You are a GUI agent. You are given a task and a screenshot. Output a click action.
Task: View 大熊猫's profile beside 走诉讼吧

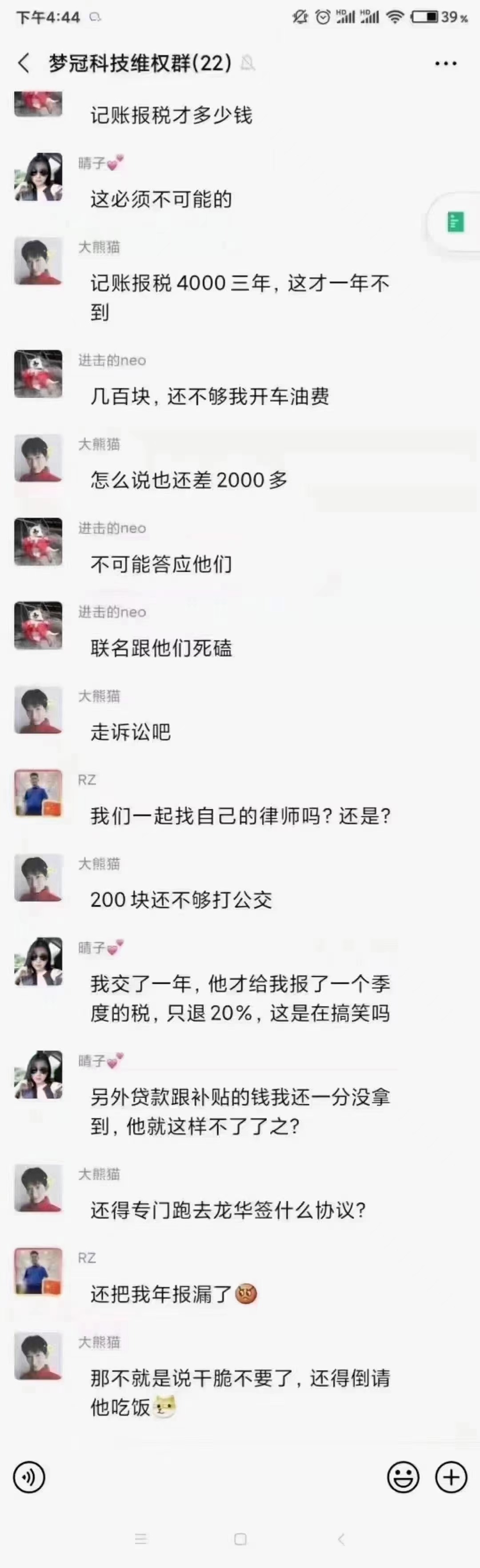[38, 710]
